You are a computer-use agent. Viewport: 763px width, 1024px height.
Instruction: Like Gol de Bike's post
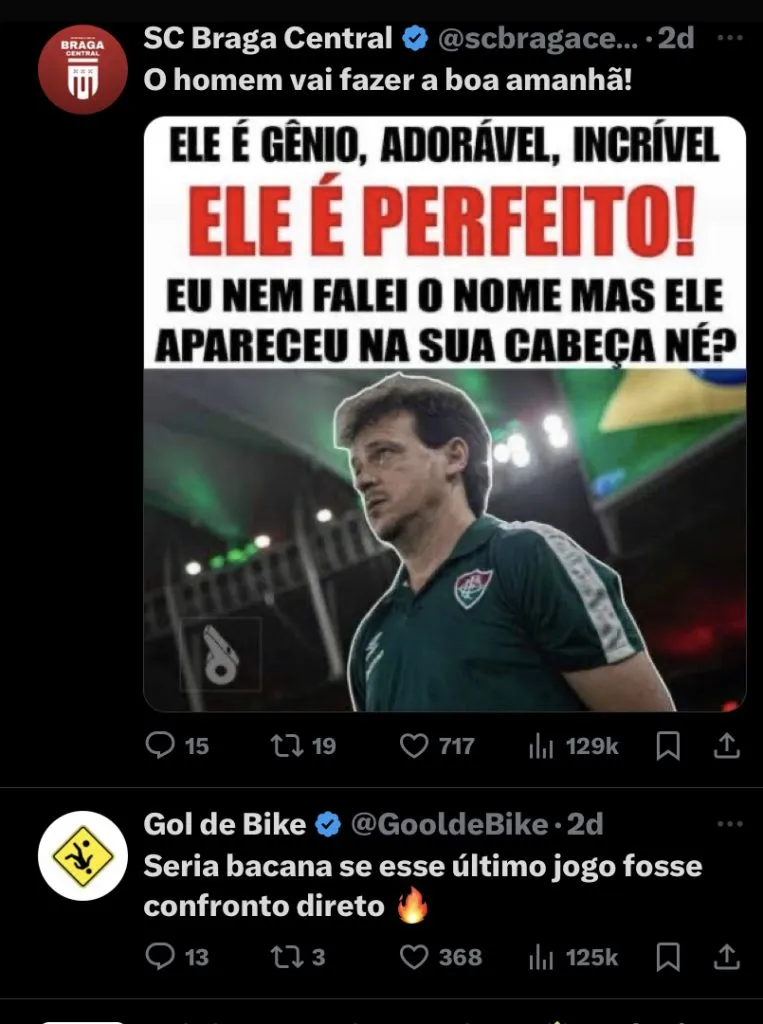pyautogui.click(x=414, y=957)
